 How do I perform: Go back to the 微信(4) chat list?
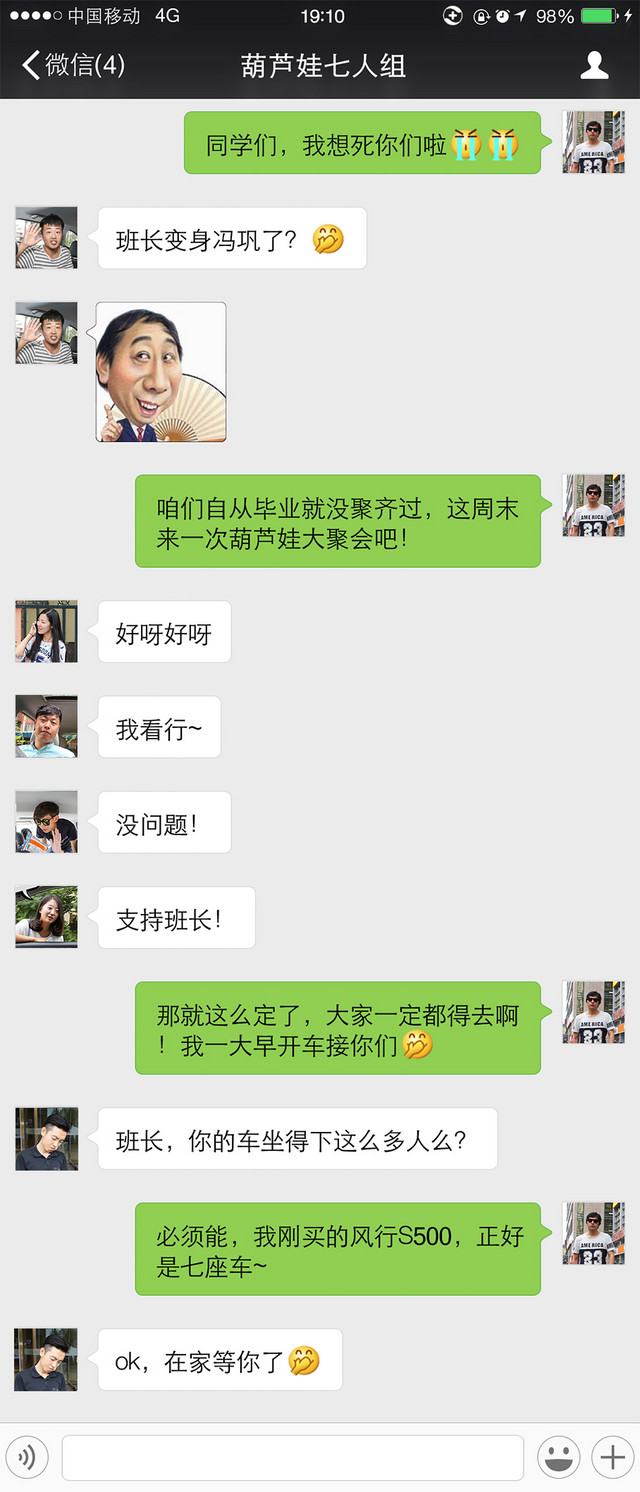72,66
